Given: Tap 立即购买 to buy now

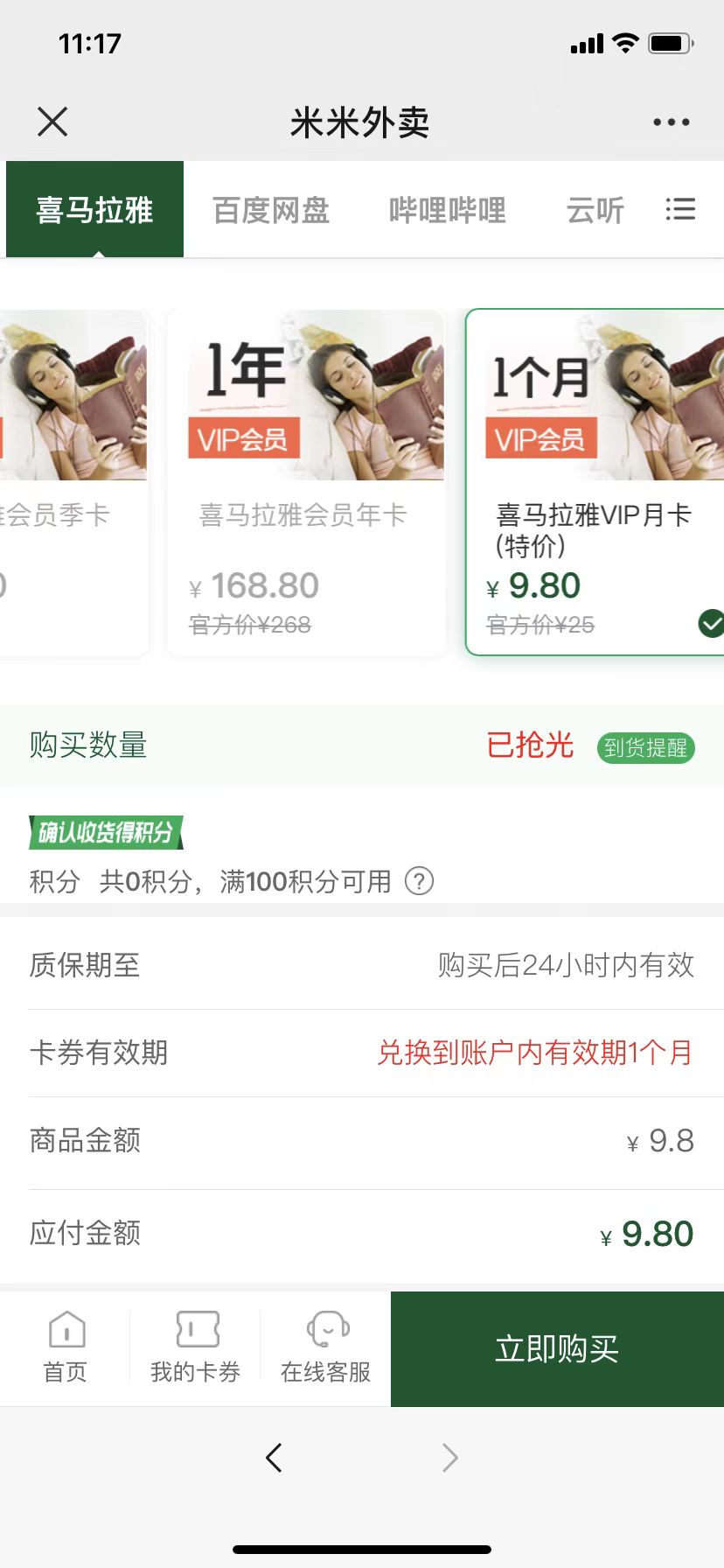Looking at the screenshot, I should coord(557,1348).
